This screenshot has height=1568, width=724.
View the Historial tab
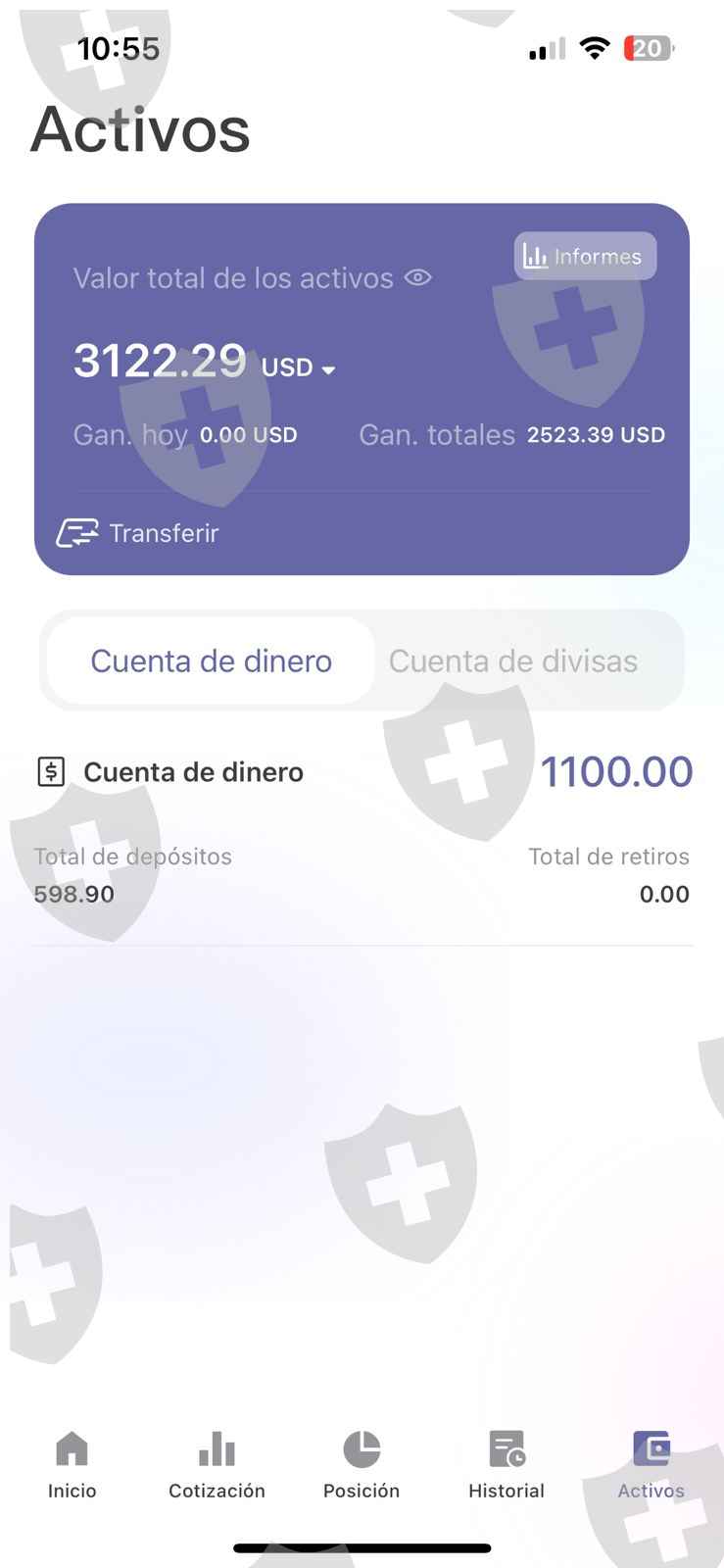coord(507,1465)
